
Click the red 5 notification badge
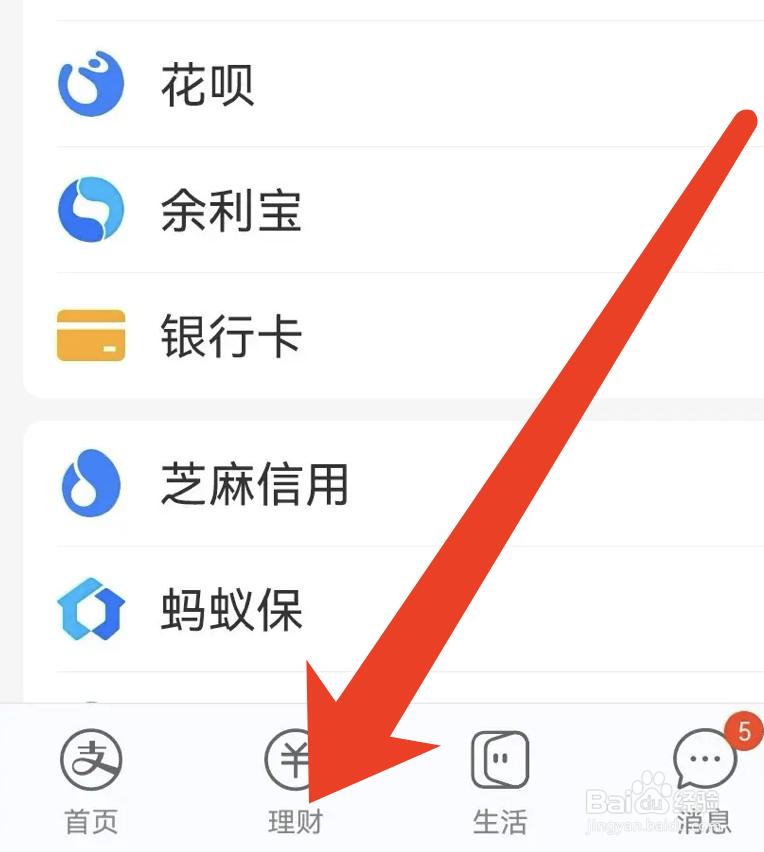(741, 732)
